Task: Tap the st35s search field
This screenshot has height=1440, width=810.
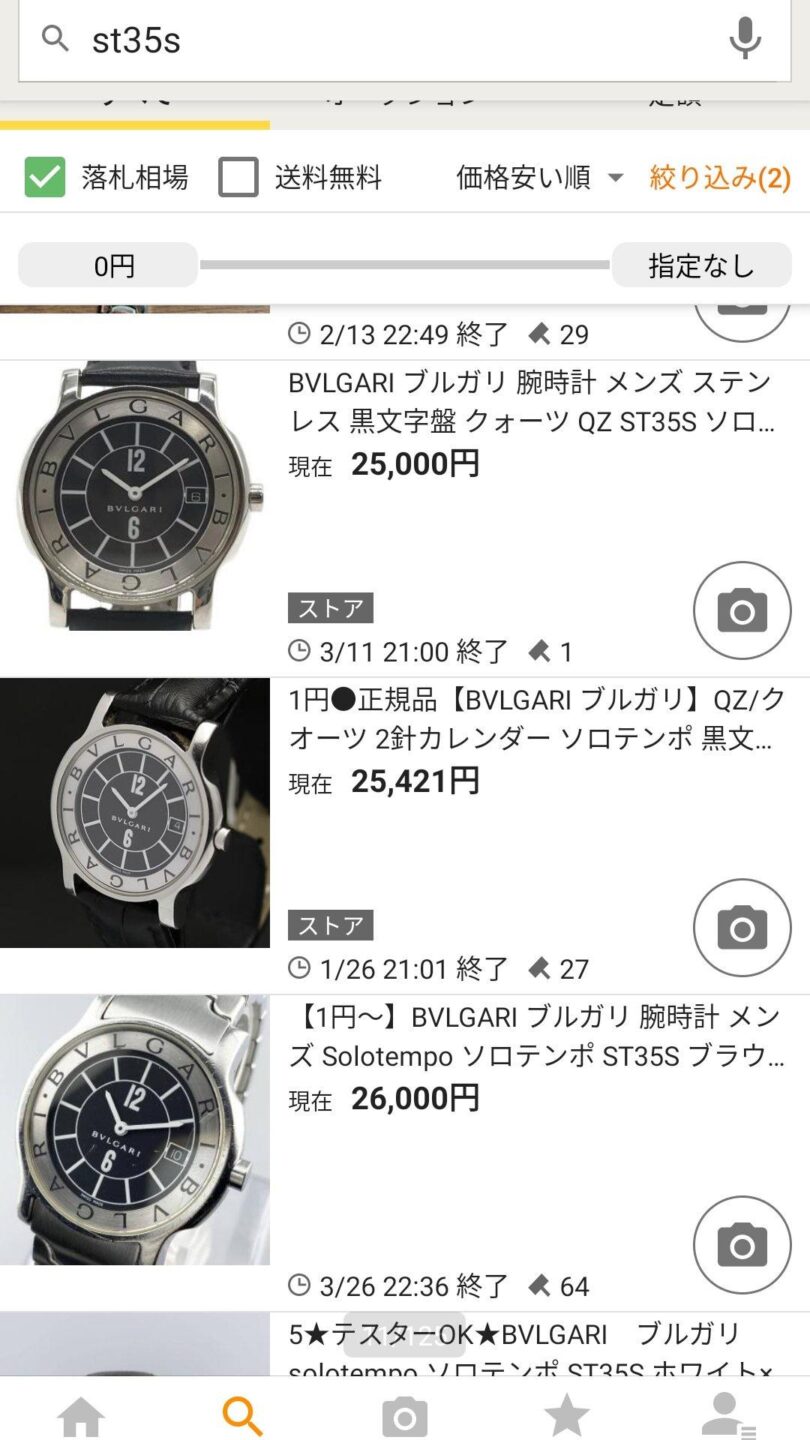Action: 380,40
